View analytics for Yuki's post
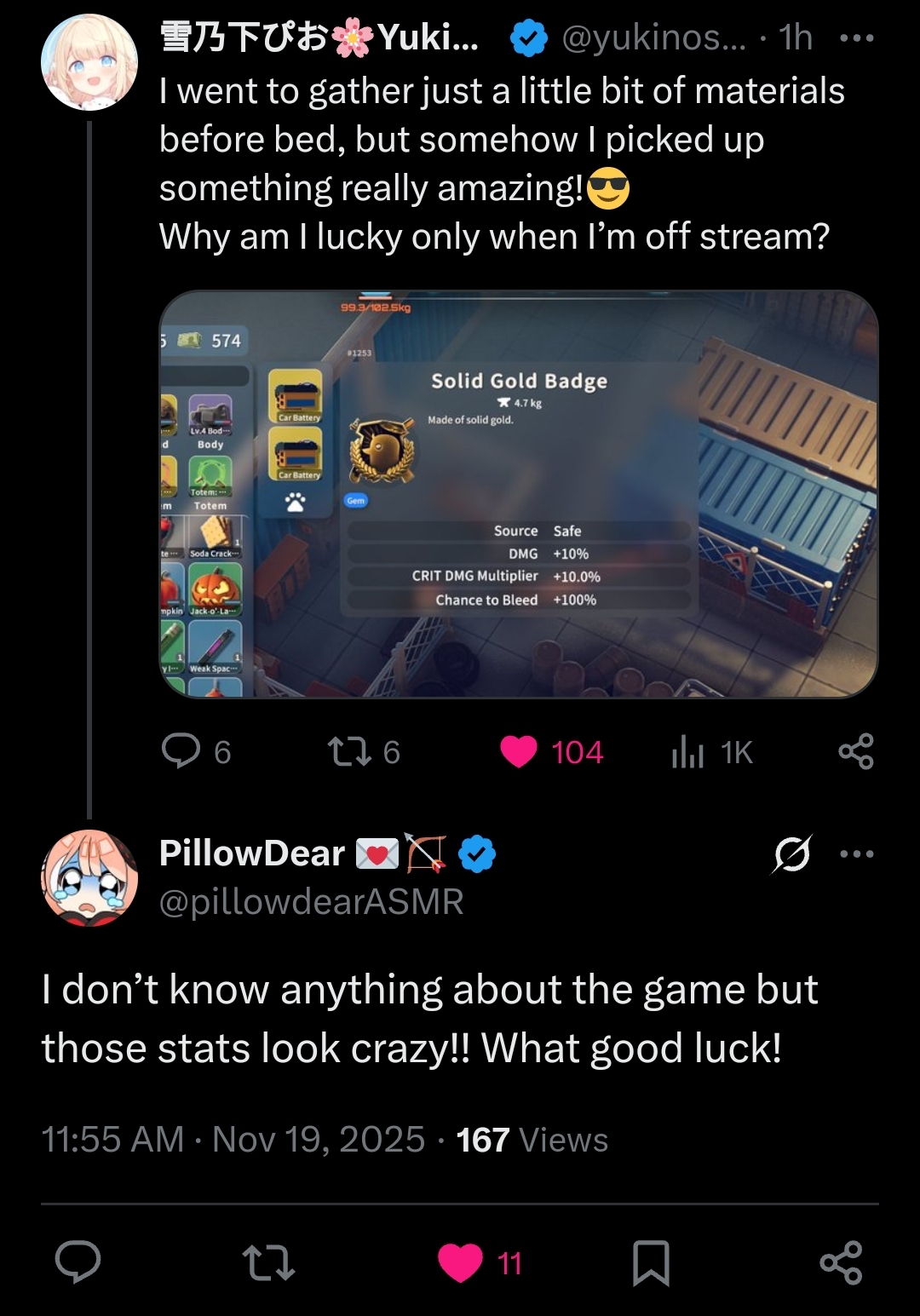The width and height of the screenshot is (920, 1316). pos(688,751)
